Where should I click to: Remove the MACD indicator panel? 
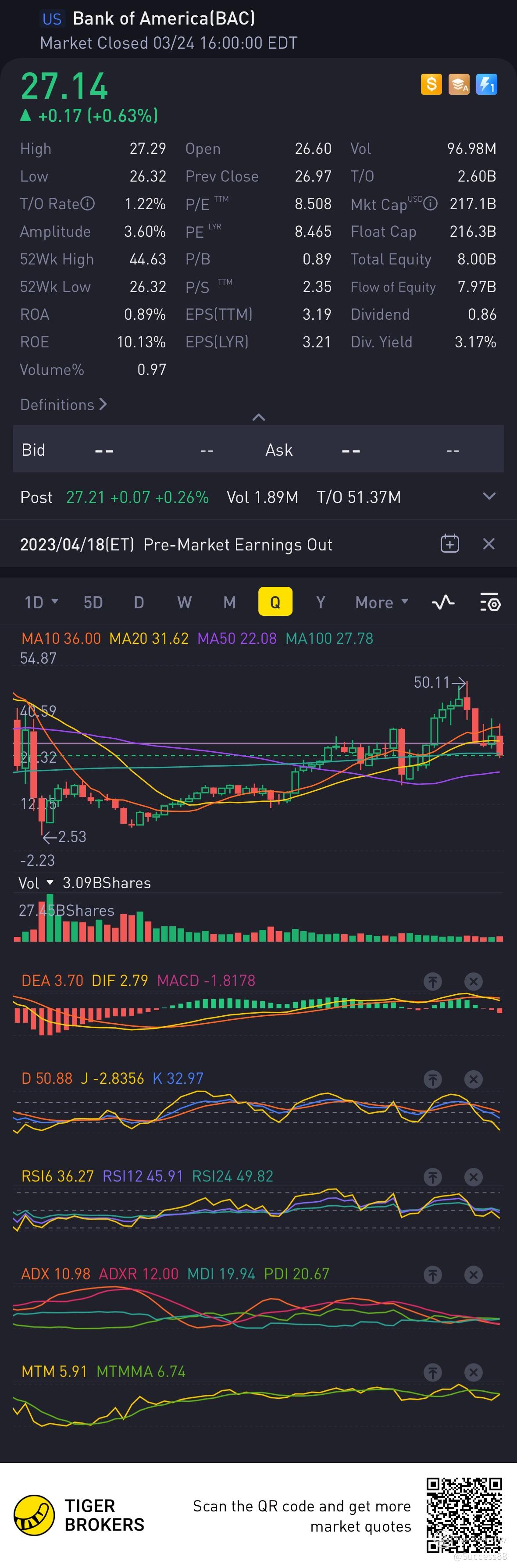pyautogui.click(x=473, y=981)
